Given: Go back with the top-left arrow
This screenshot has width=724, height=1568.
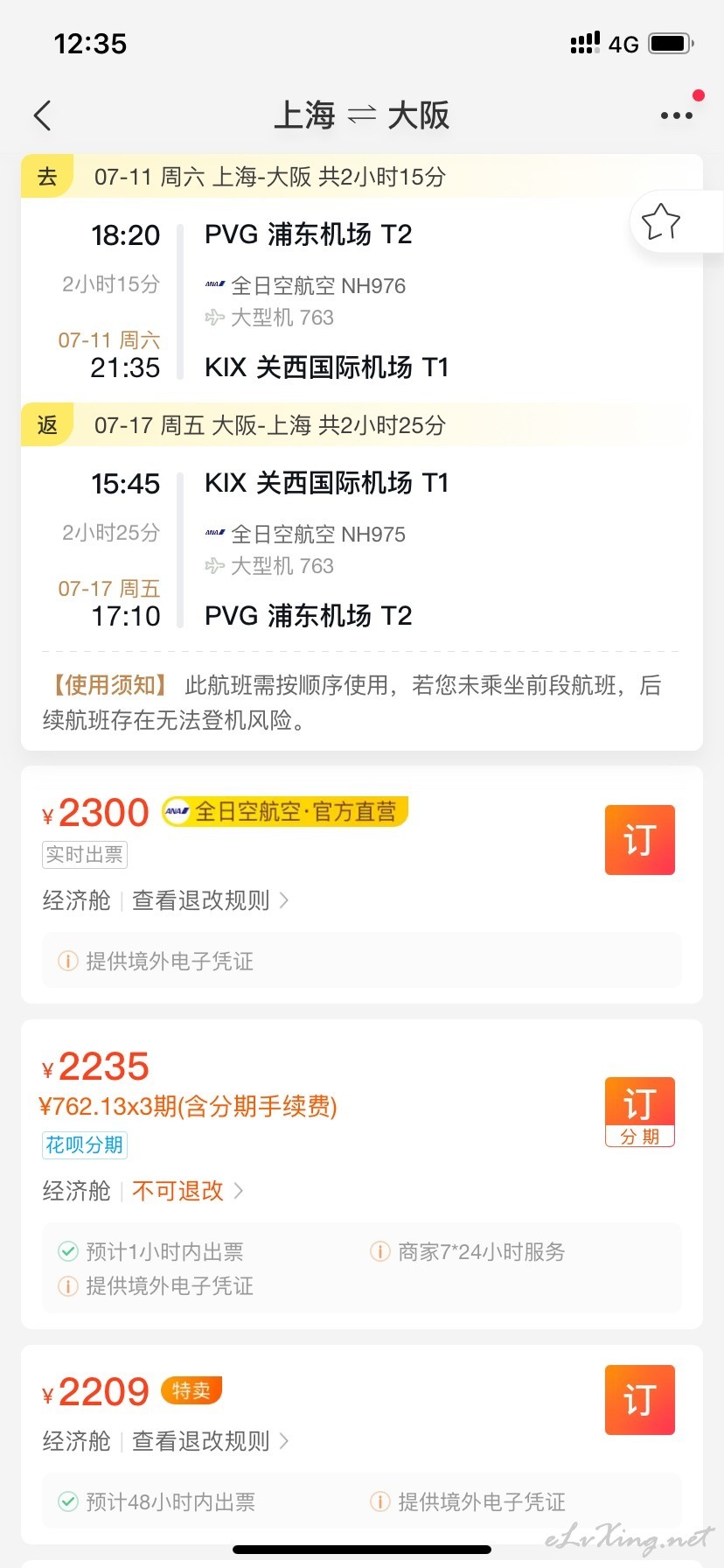Looking at the screenshot, I should tap(42, 115).
